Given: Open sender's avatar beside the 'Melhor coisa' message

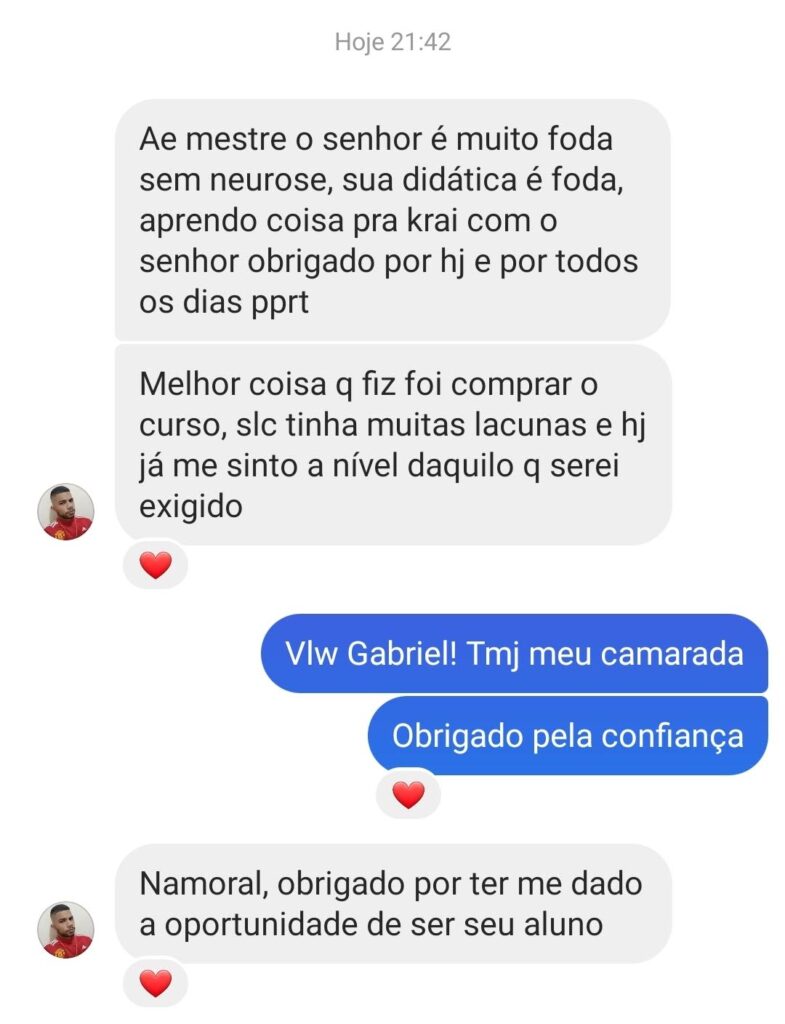Looking at the screenshot, I should tap(66, 512).
